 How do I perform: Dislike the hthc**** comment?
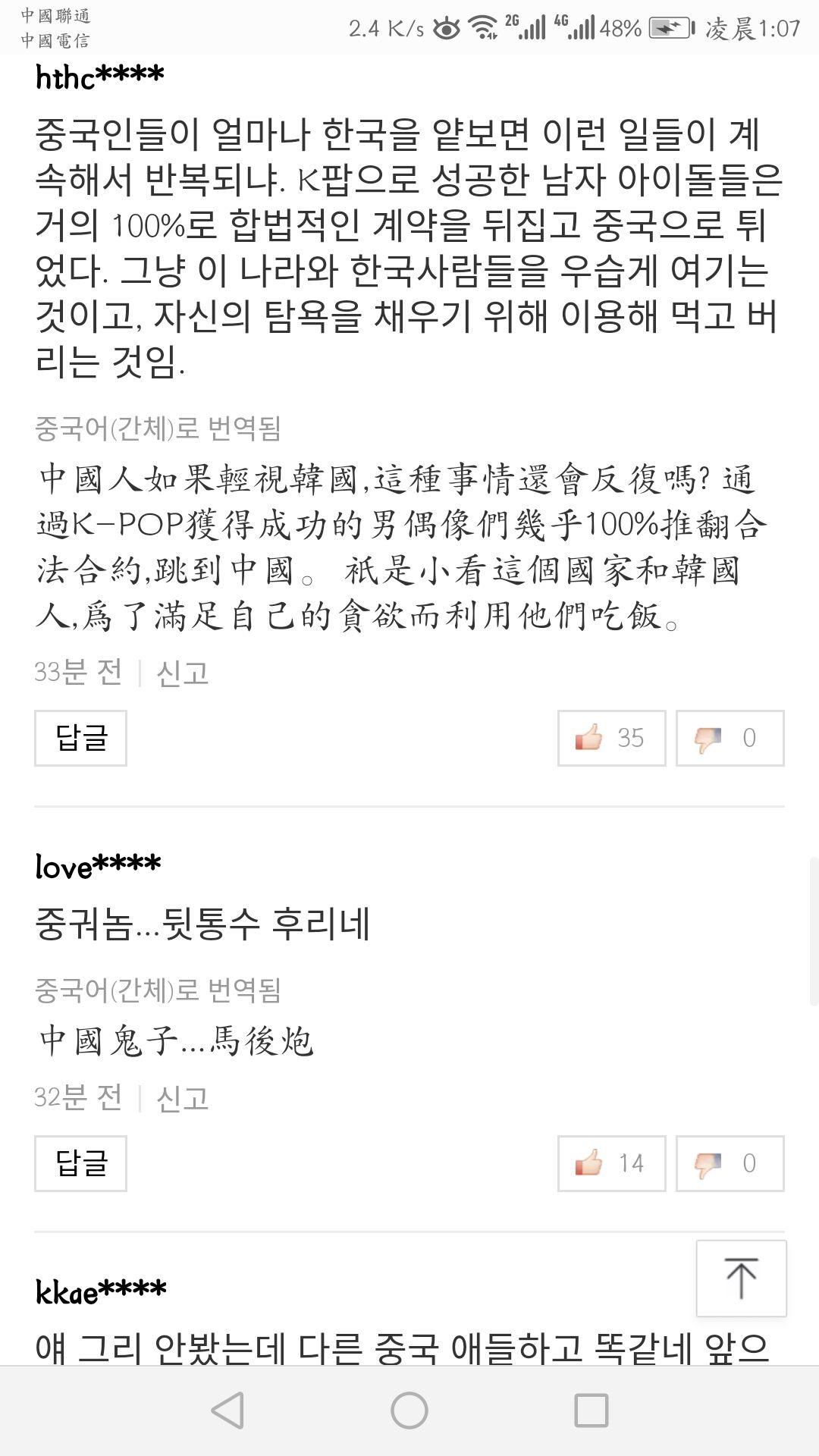[730, 738]
